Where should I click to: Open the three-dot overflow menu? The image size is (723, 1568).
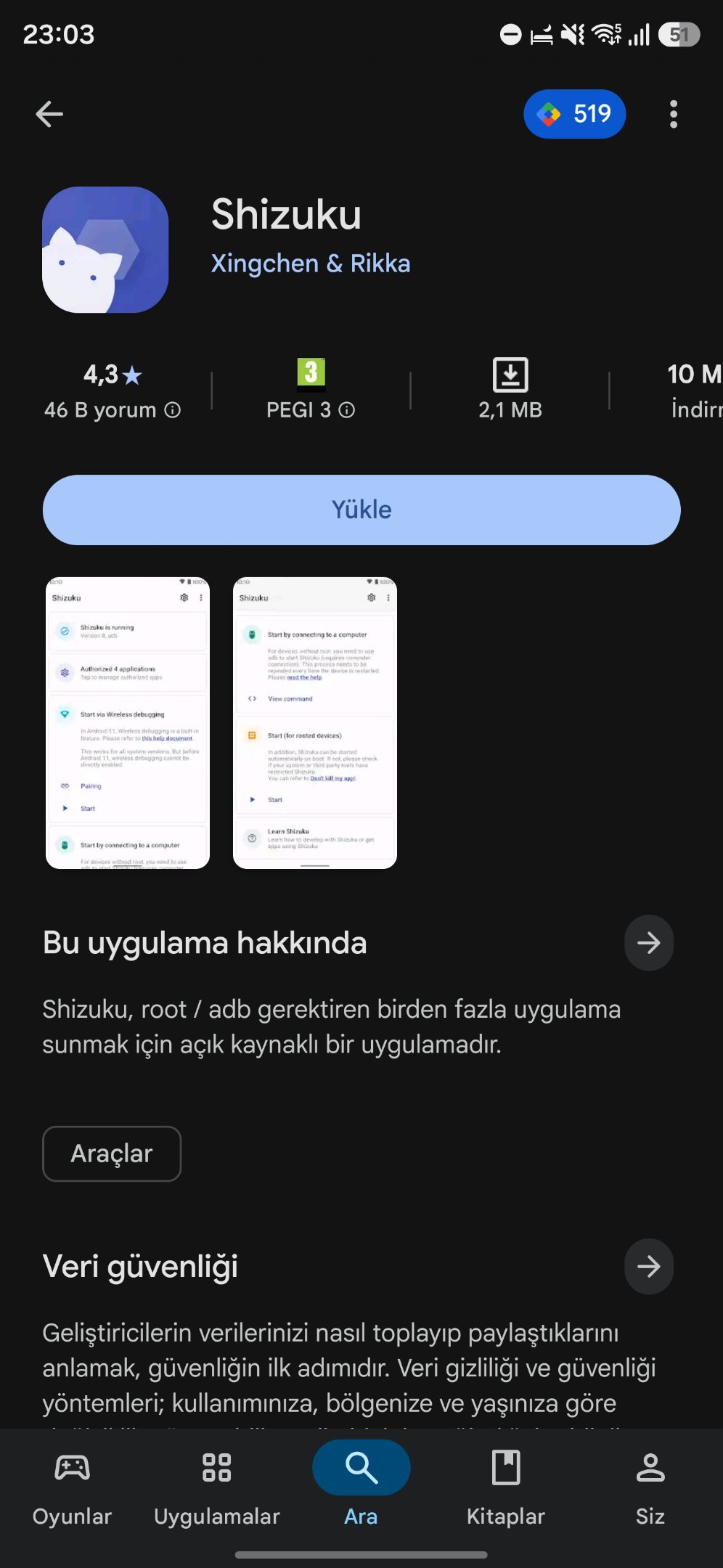point(674,114)
